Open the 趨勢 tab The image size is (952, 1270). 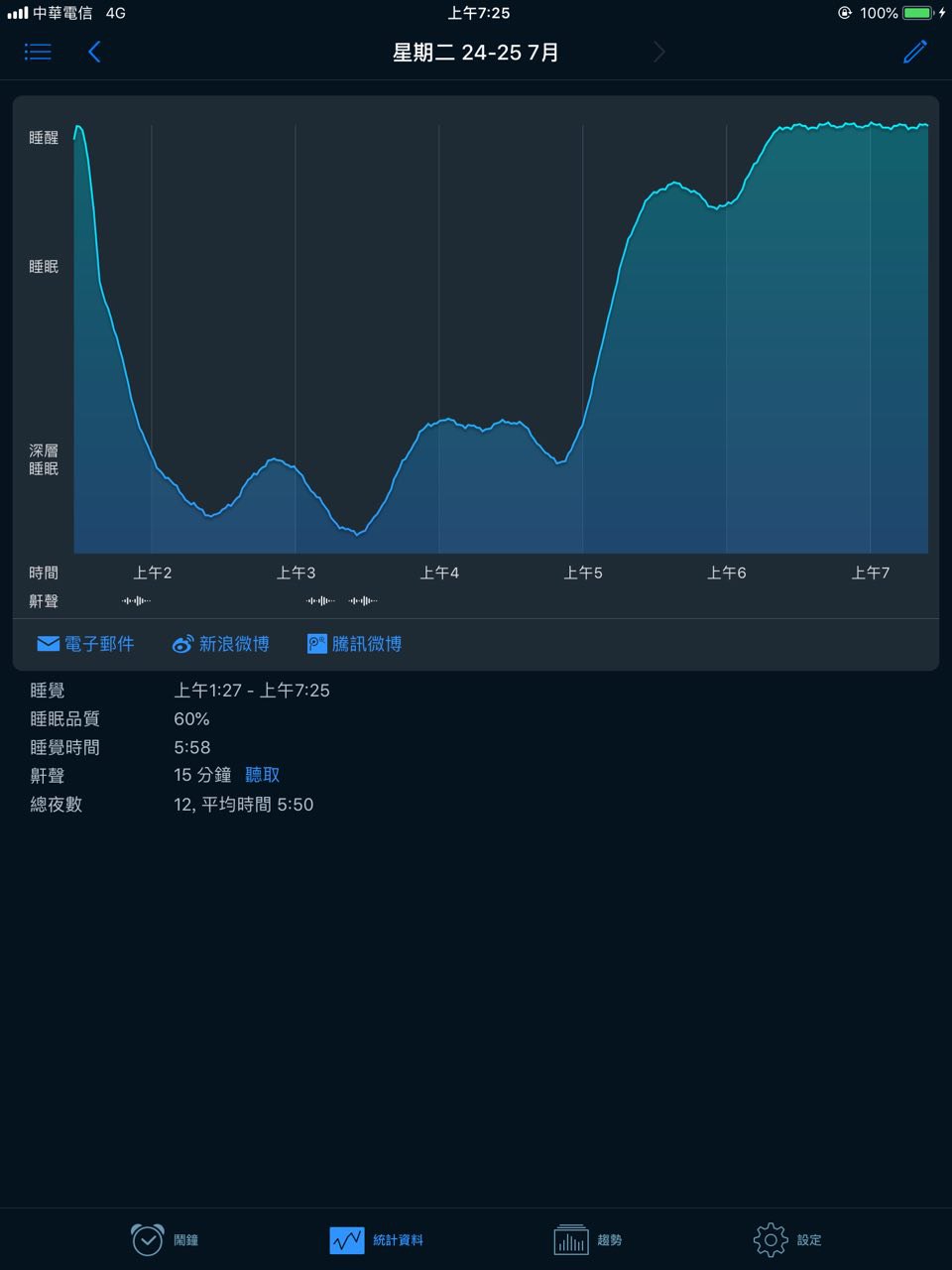(588, 1239)
